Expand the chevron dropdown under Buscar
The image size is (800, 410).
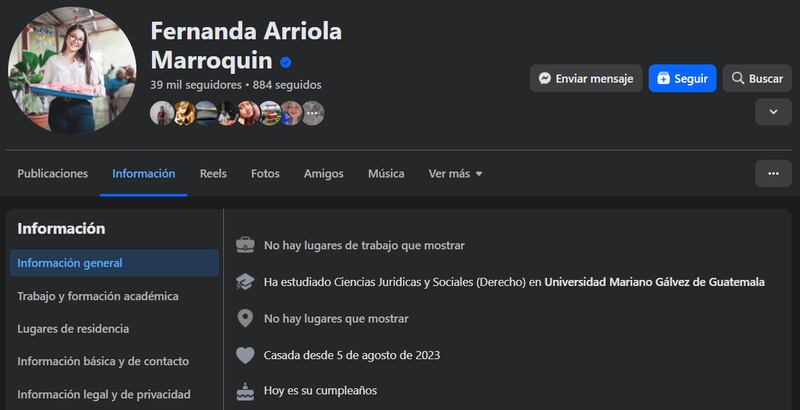773,112
